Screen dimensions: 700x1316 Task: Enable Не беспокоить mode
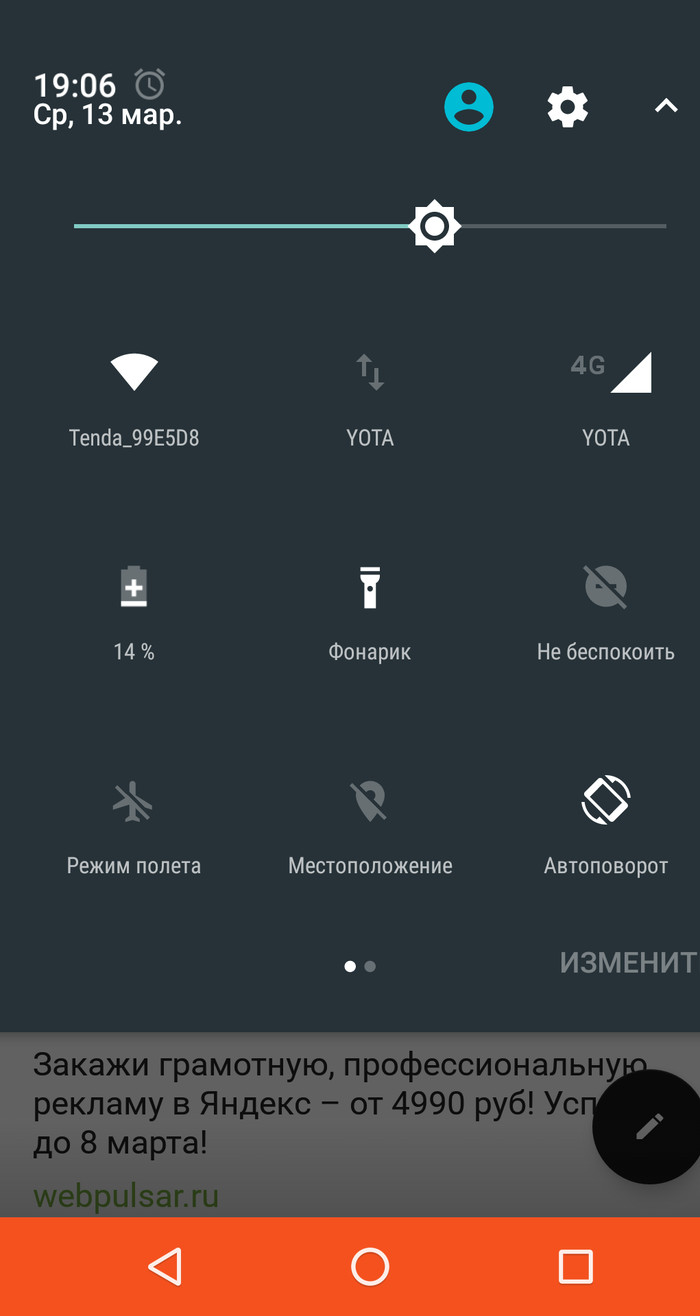click(x=605, y=587)
